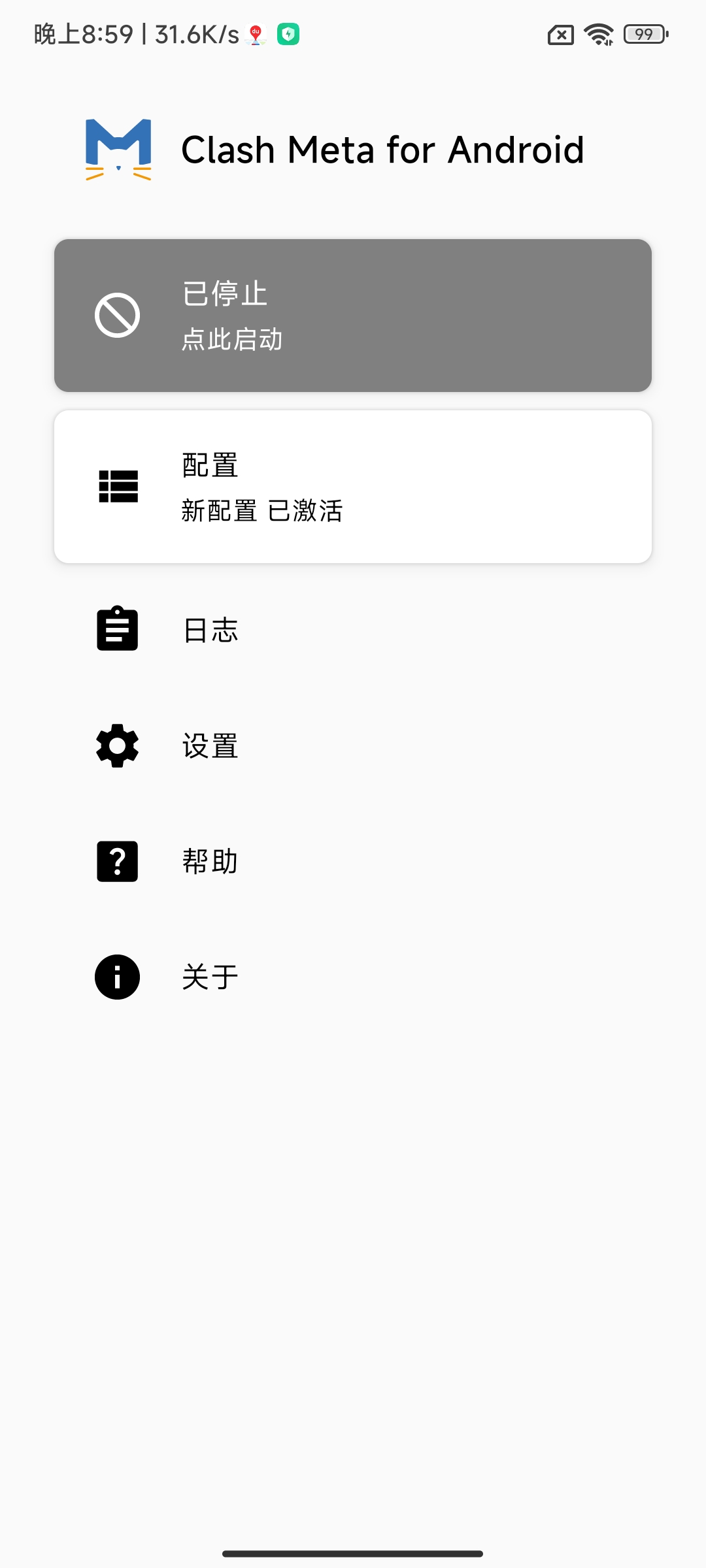The width and height of the screenshot is (706, 1568).
Task: Tap the red map pin icon in status bar
Action: [256, 34]
